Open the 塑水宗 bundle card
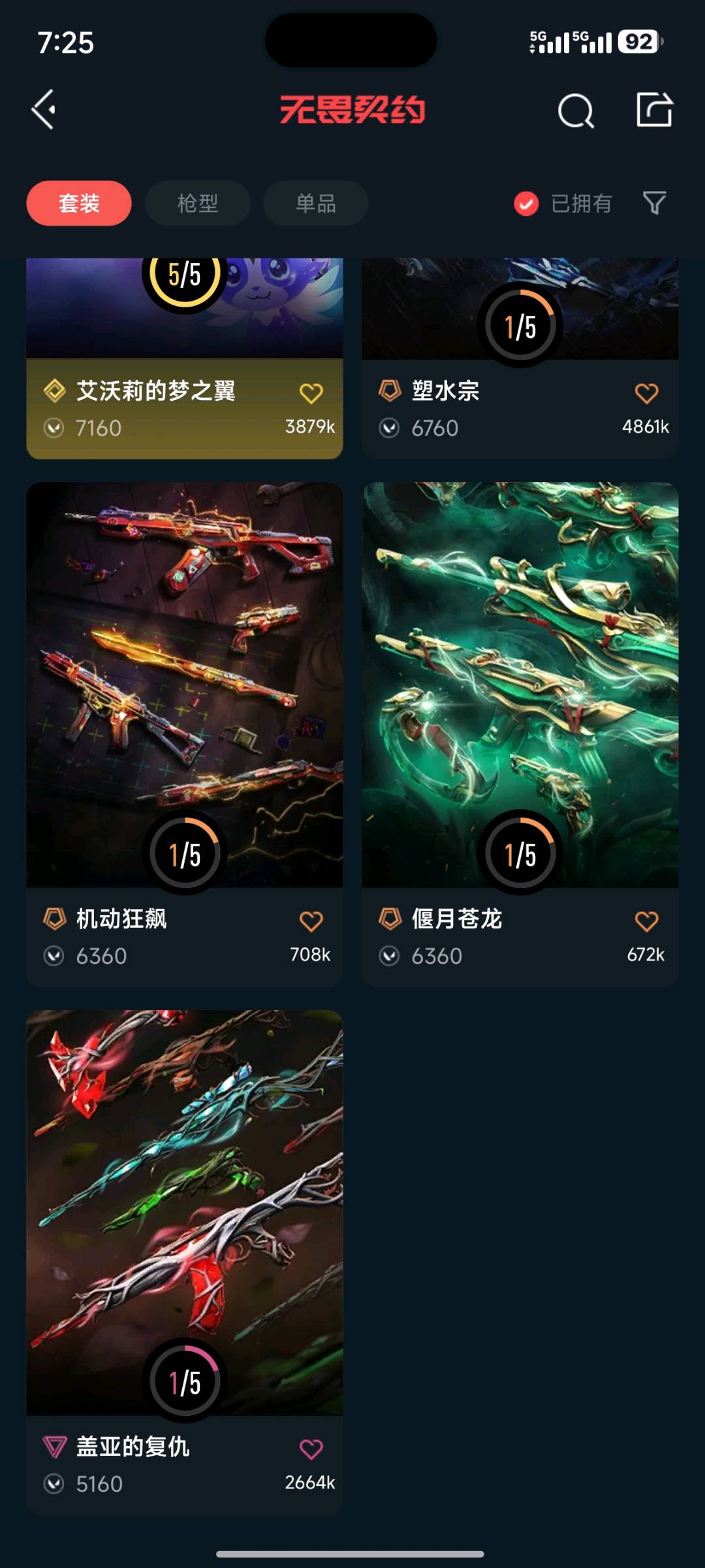This screenshot has width=705, height=1568. 496,390
